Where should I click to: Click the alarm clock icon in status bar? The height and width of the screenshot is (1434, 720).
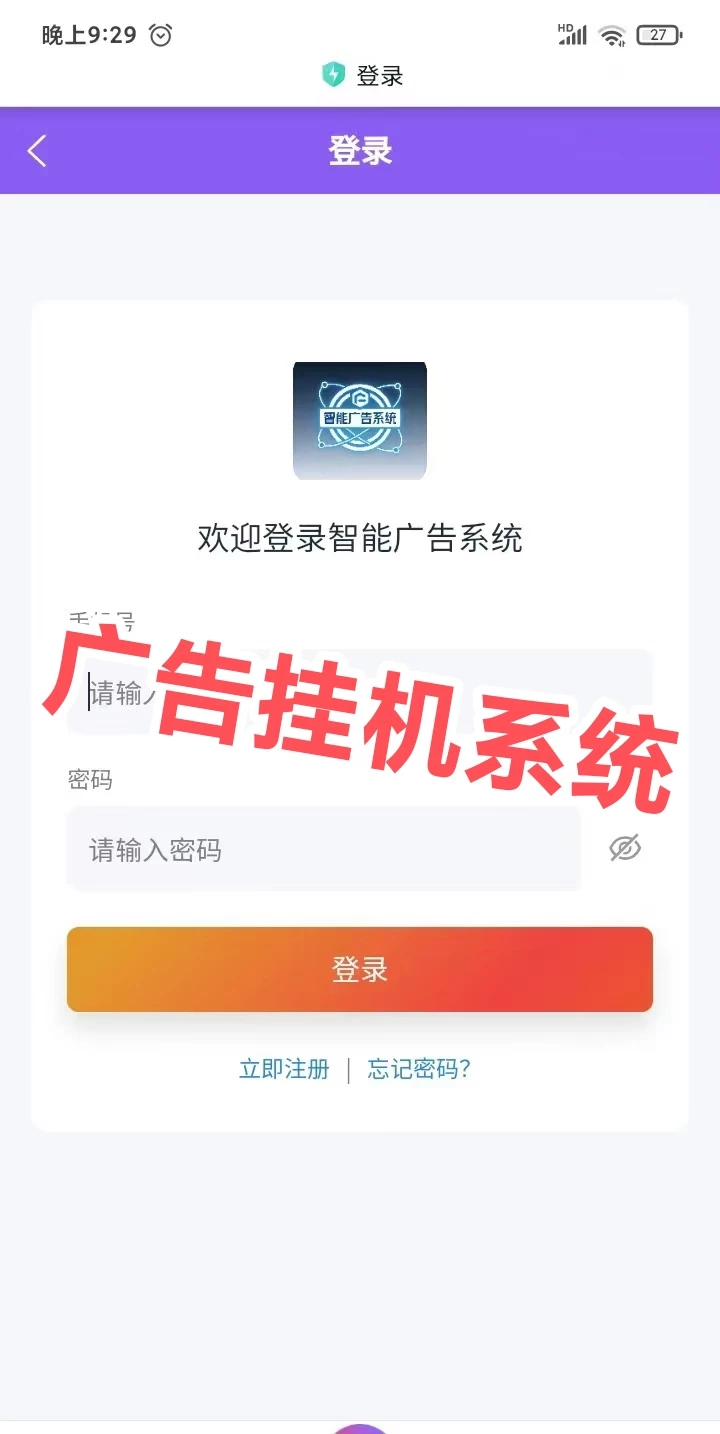pyautogui.click(x=158, y=33)
